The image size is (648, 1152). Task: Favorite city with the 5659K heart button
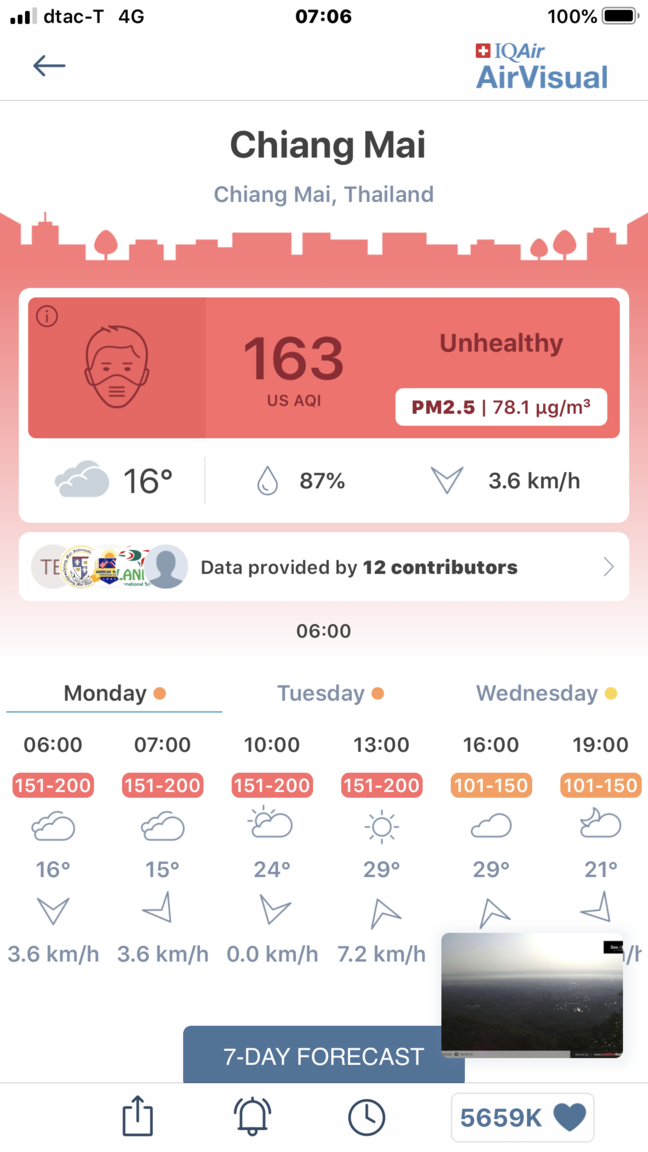522,1117
